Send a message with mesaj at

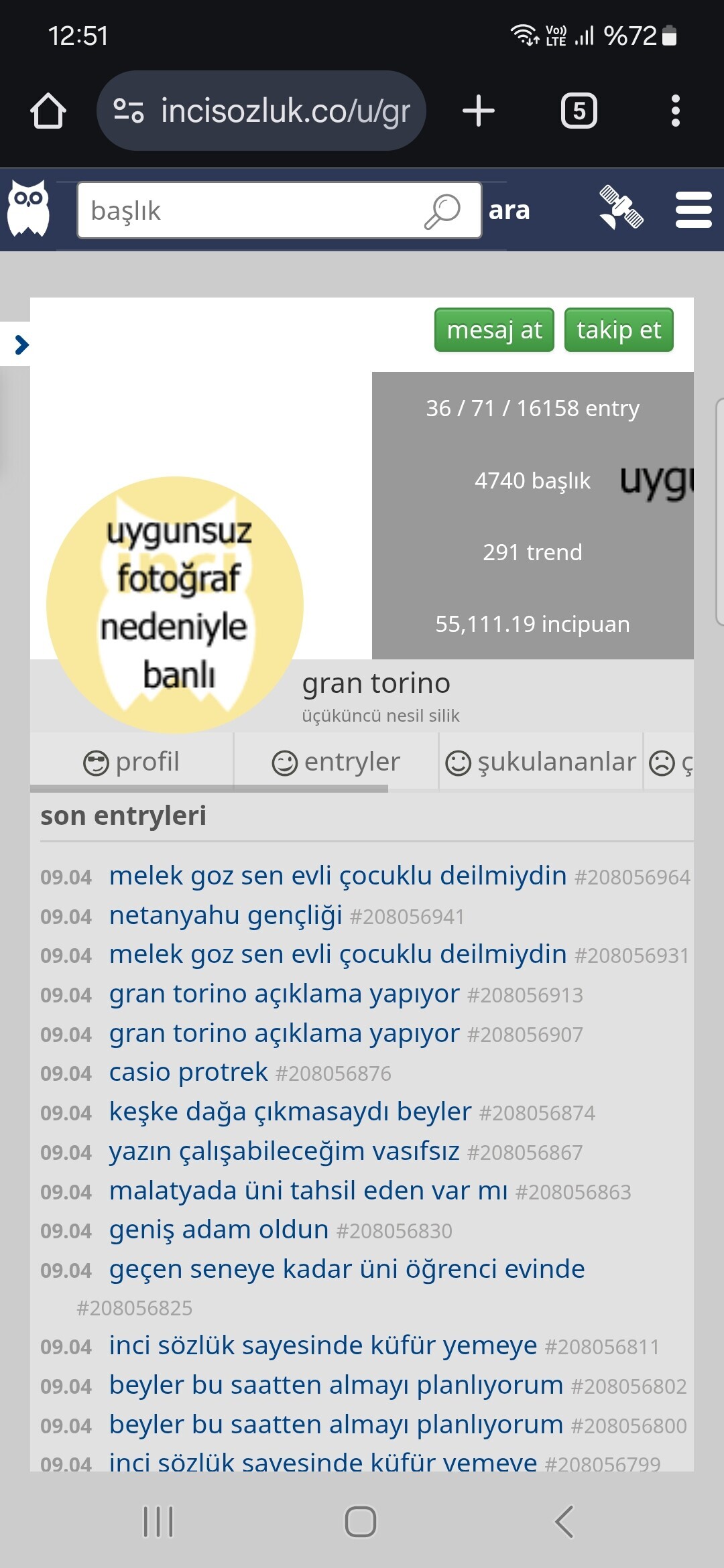pyautogui.click(x=494, y=330)
